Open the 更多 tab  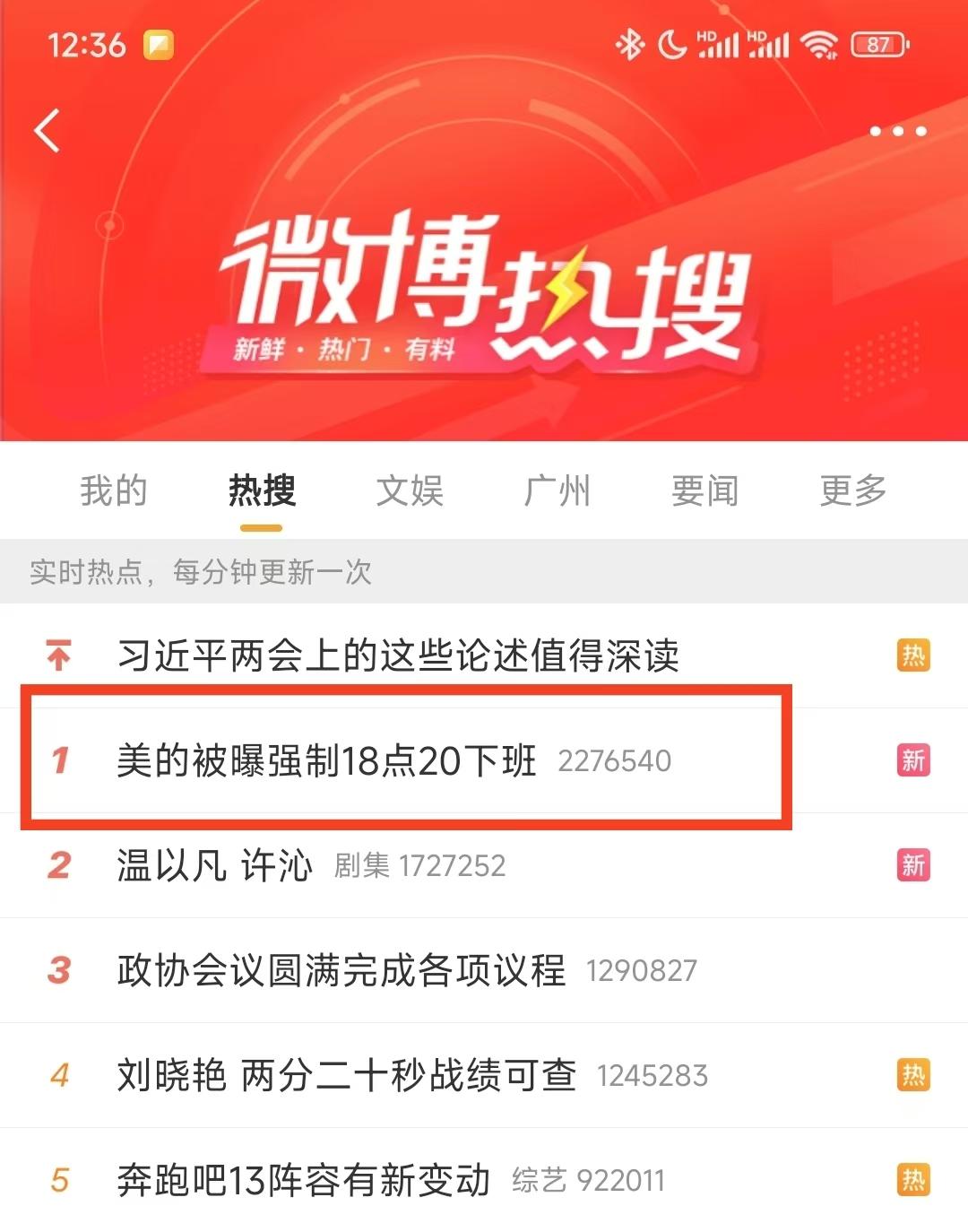pyautogui.click(x=852, y=490)
